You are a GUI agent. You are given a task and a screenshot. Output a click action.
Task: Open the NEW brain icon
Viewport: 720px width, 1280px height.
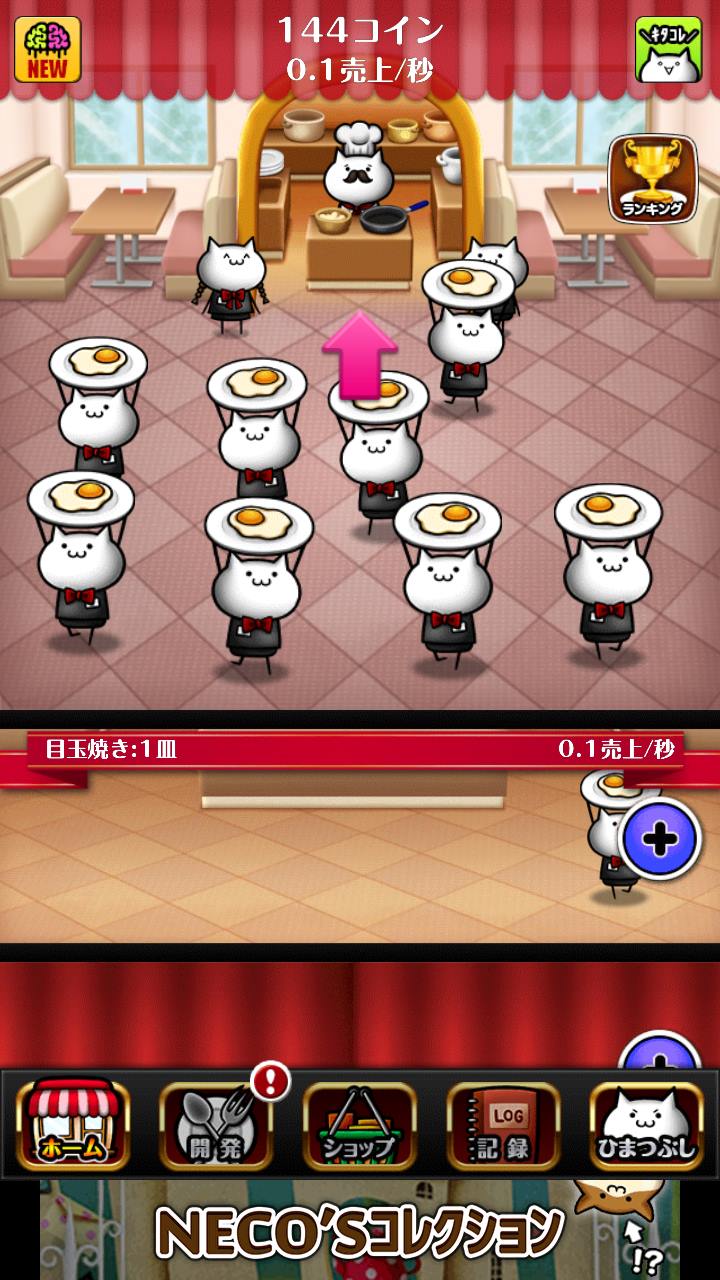[47, 50]
